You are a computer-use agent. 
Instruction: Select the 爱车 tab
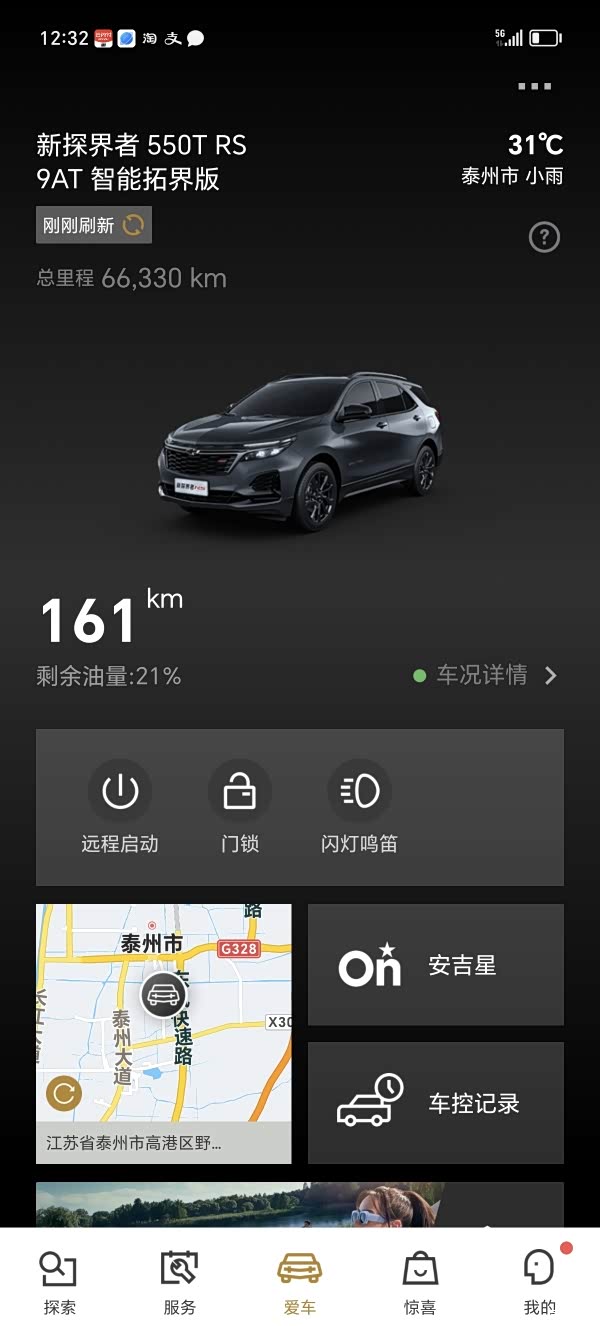(300, 1281)
